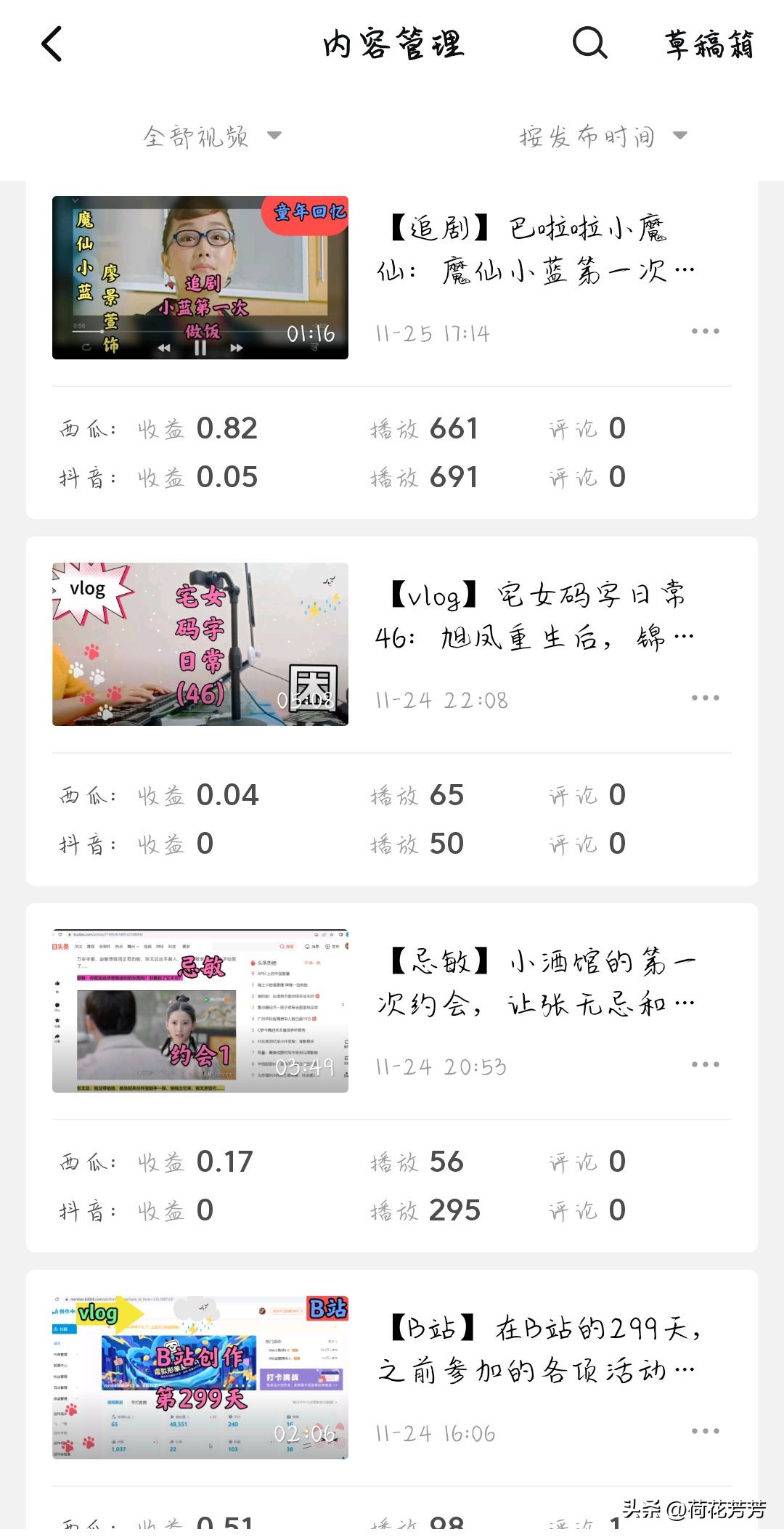Open the search icon at the top
Screen dimensions: 784x1537
coord(589,45)
